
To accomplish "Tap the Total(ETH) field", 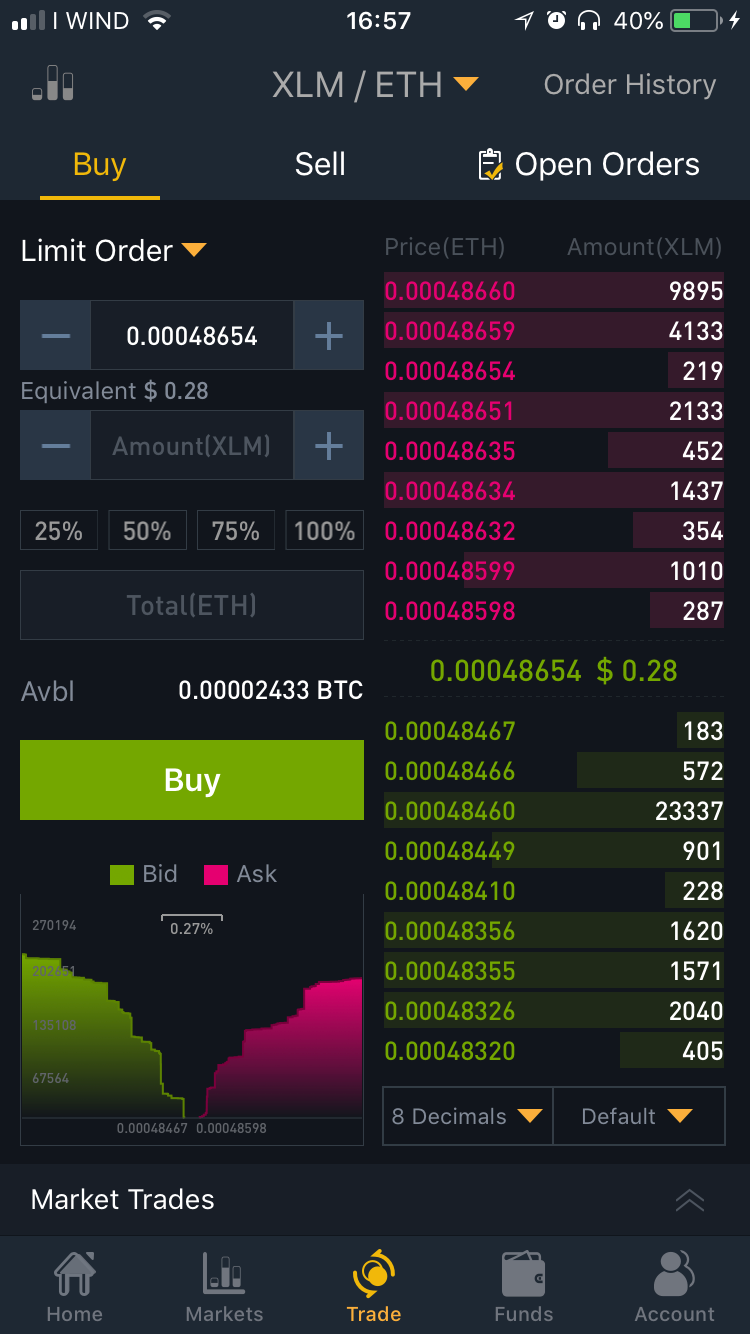I will 192,605.
